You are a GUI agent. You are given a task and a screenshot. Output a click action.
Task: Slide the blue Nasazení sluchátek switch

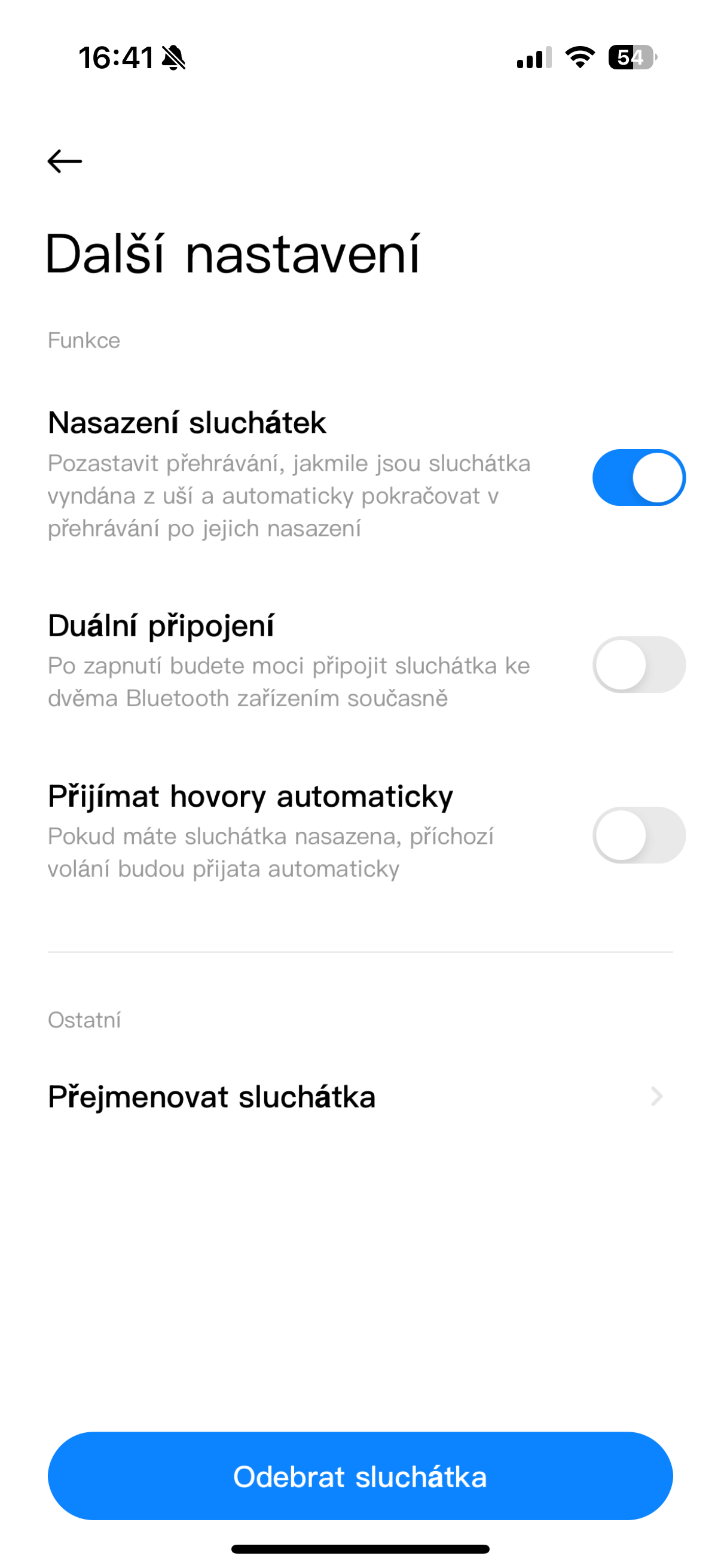point(638,477)
